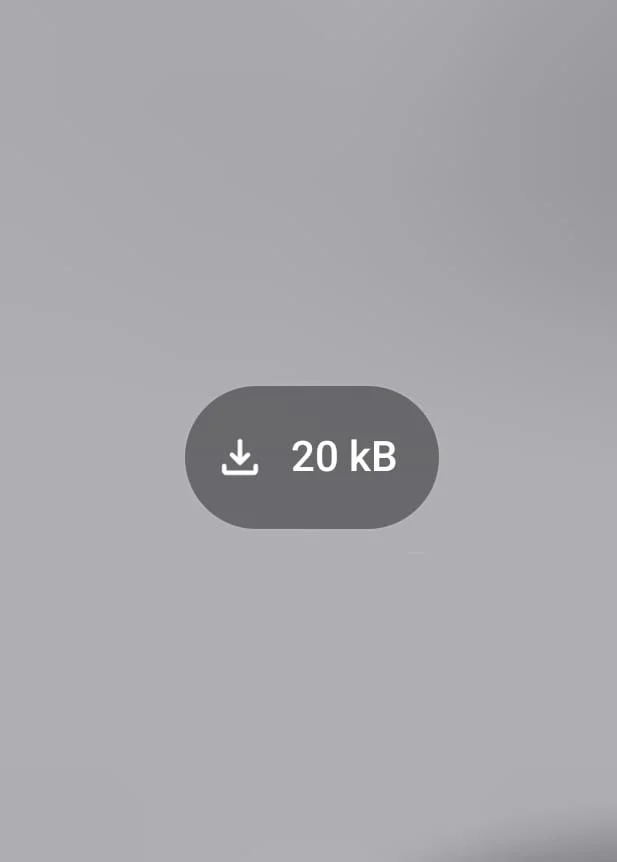Download the 20 kB image
The height and width of the screenshot is (862, 617).
(311, 457)
